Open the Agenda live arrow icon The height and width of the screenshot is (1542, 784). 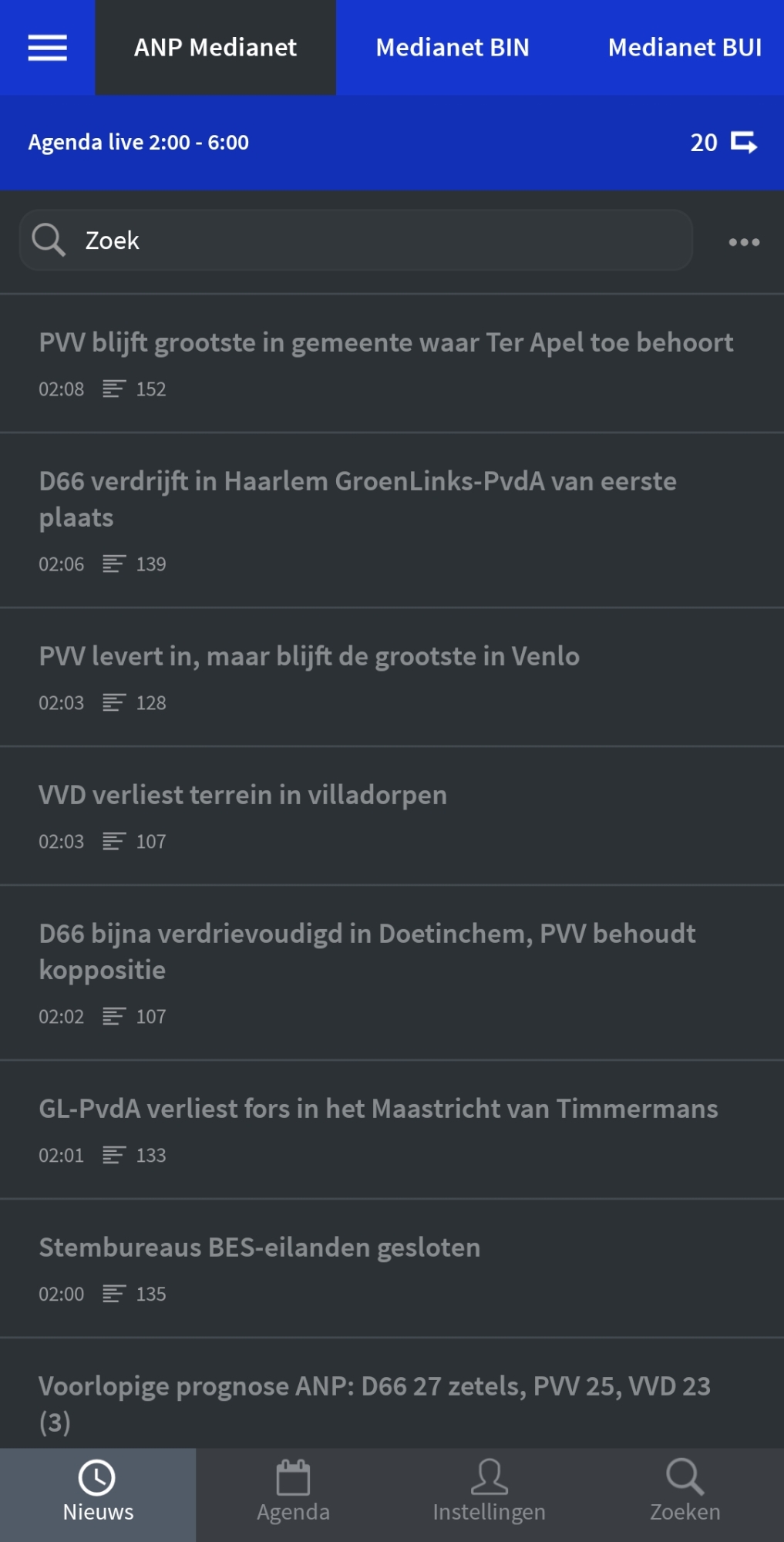click(743, 143)
